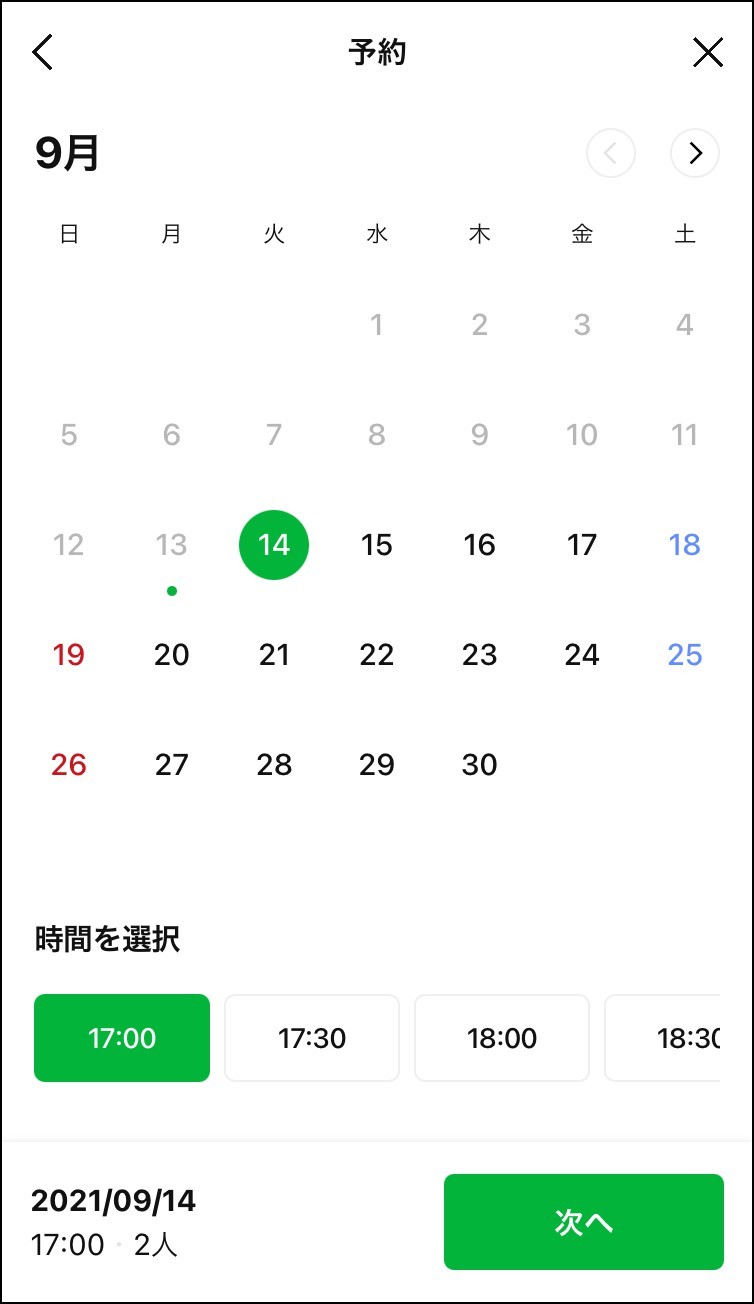This screenshot has height=1304, width=754.
Task: Tap the highlighted date 14
Action: 274,545
